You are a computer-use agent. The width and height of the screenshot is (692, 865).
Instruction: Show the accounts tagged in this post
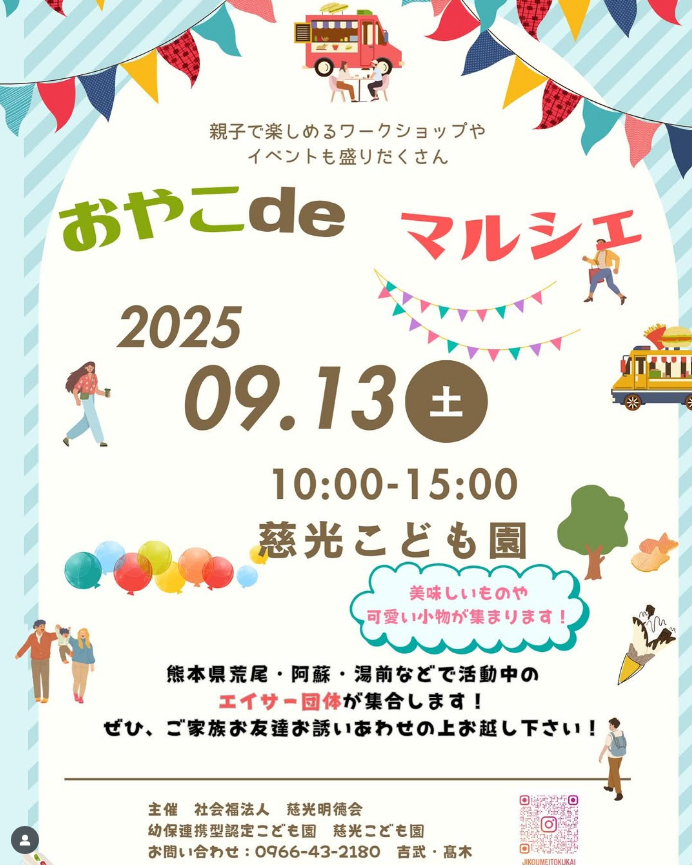(x=25, y=839)
